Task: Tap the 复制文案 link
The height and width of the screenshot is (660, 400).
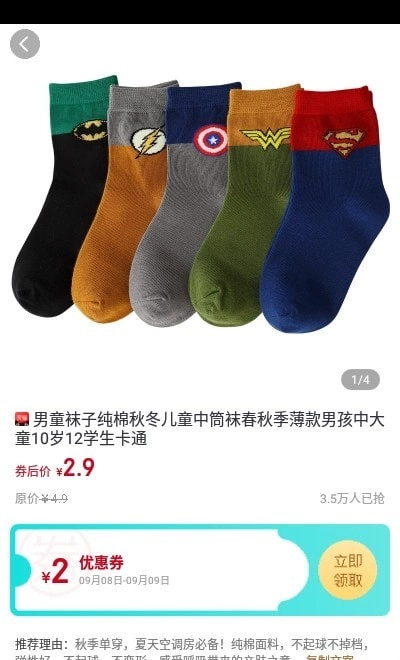Action: (x=330, y=657)
